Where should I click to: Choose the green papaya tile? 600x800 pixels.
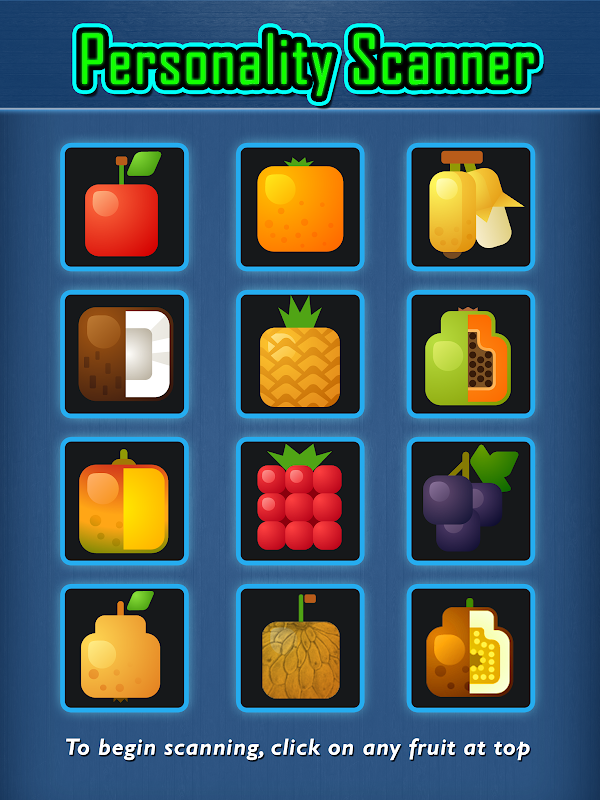(x=471, y=354)
